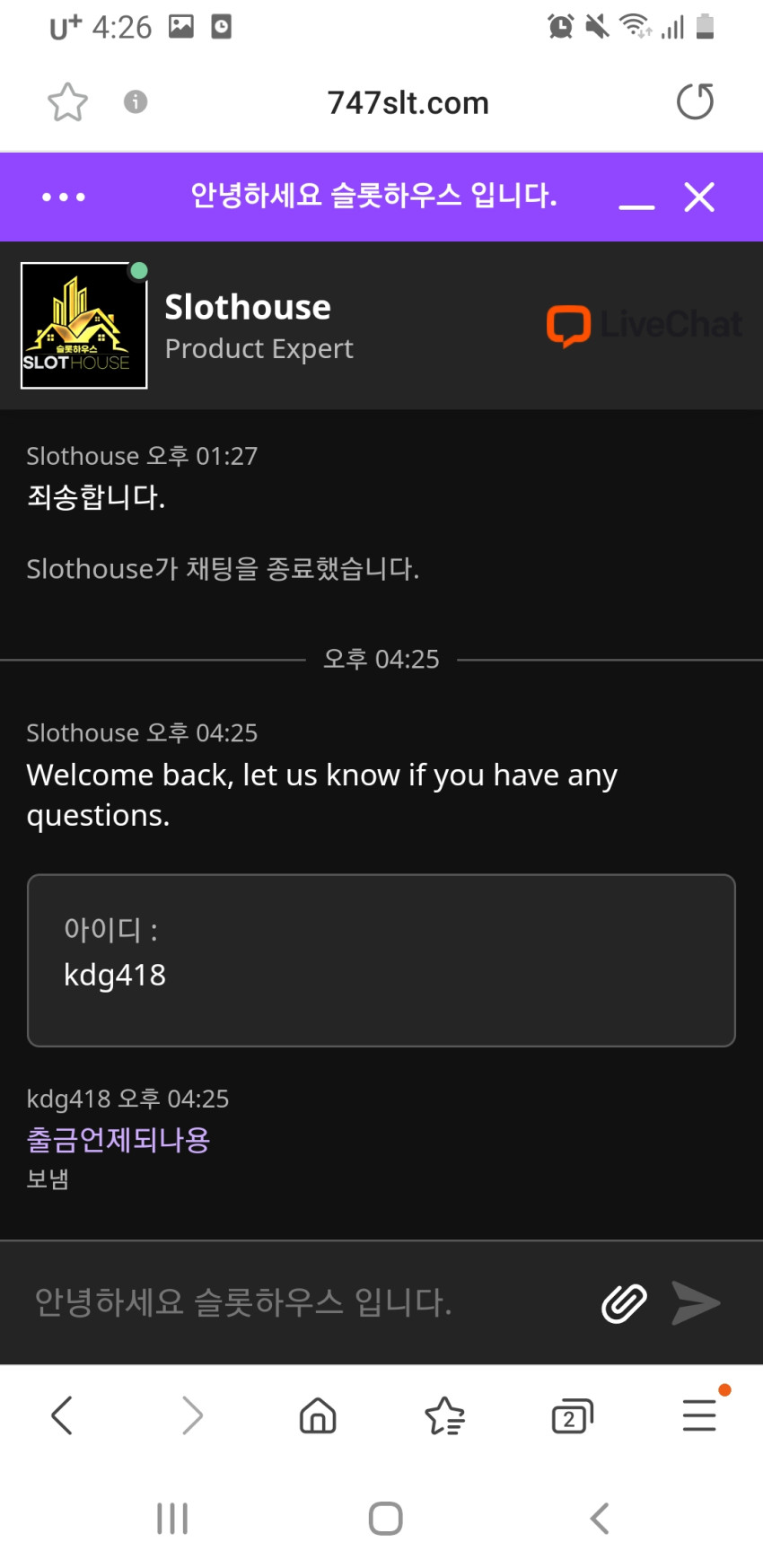The image size is (763, 1568).
Task: Close the chat window
Action: tap(699, 197)
